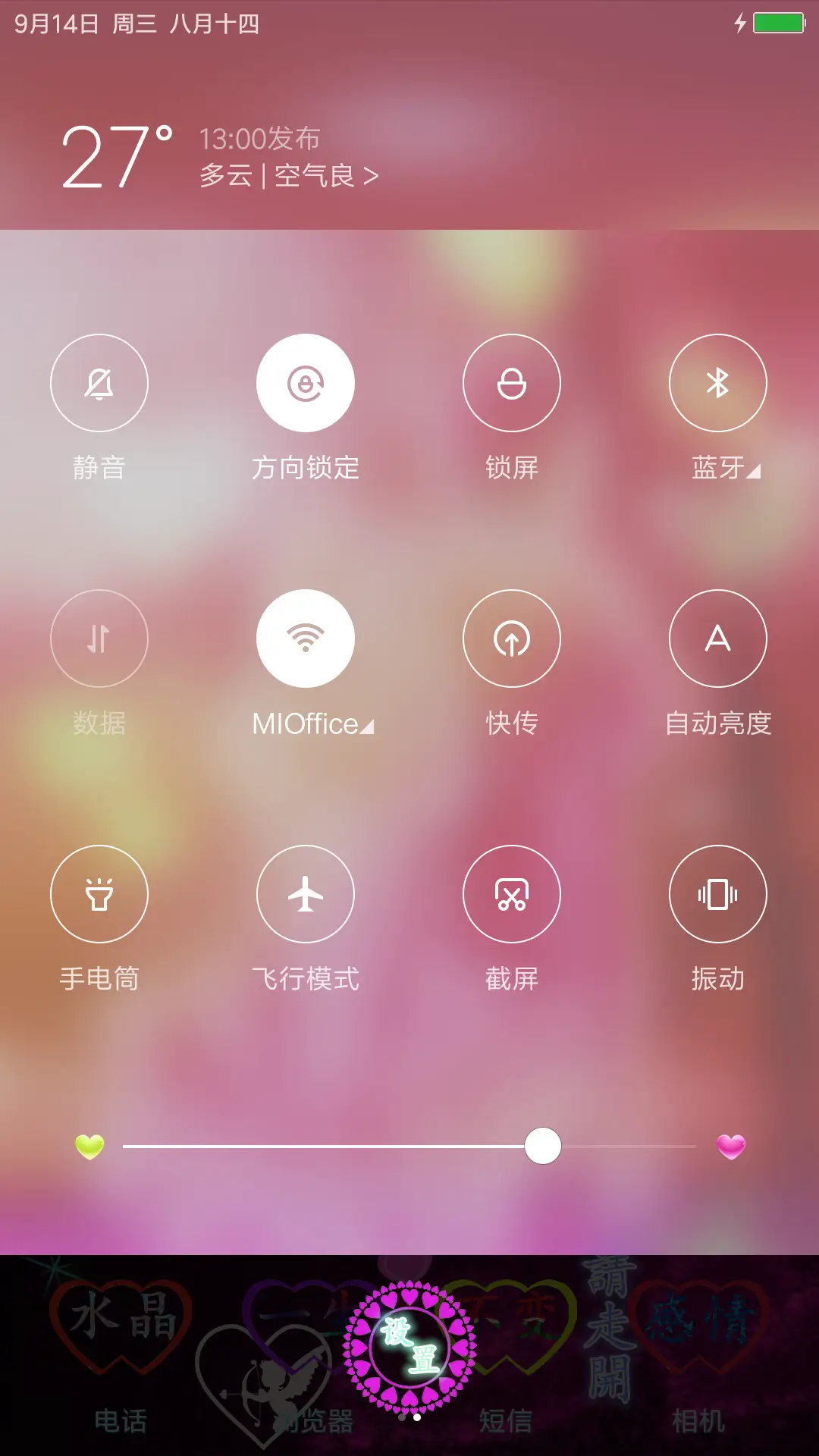The height and width of the screenshot is (1456, 819).
Task: Toggle Silent mode (静音)
Action: click(99, 383)
